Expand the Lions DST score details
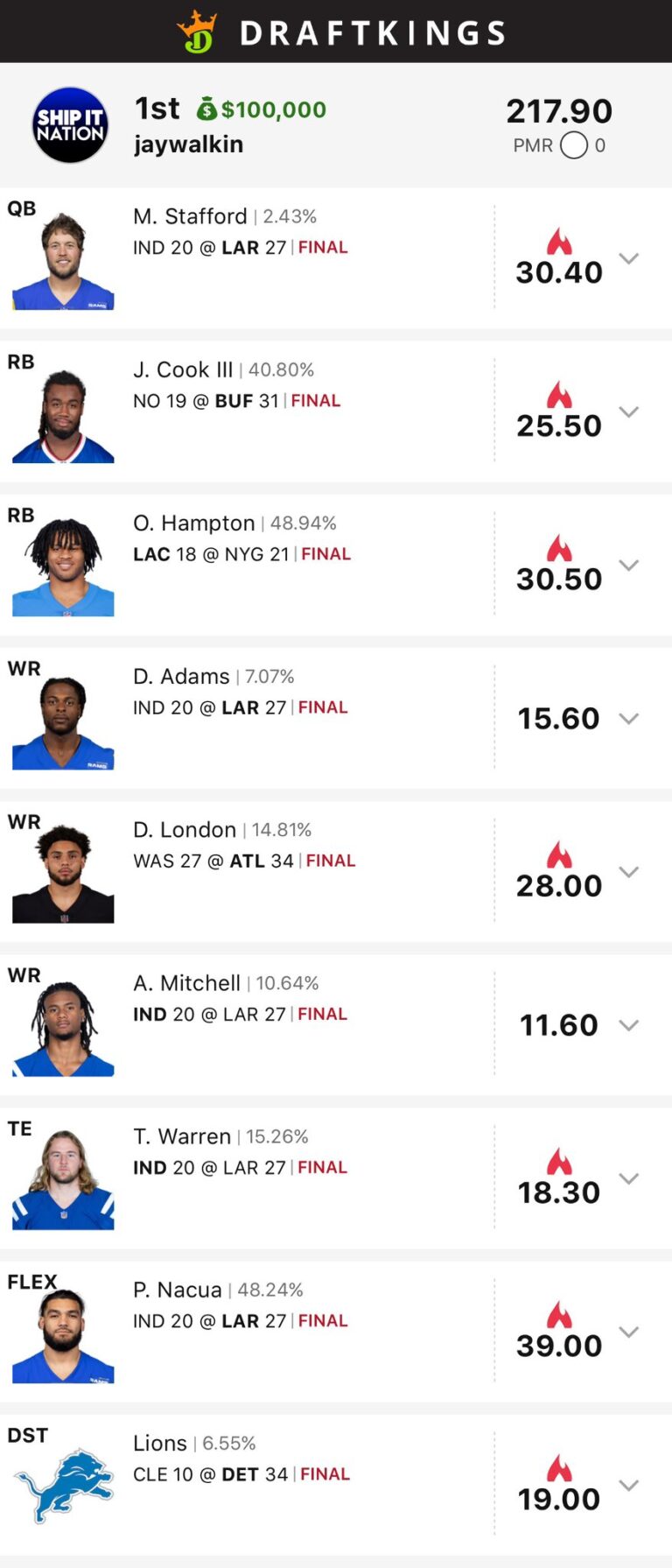The image size is (672, 1568). 628,1485
